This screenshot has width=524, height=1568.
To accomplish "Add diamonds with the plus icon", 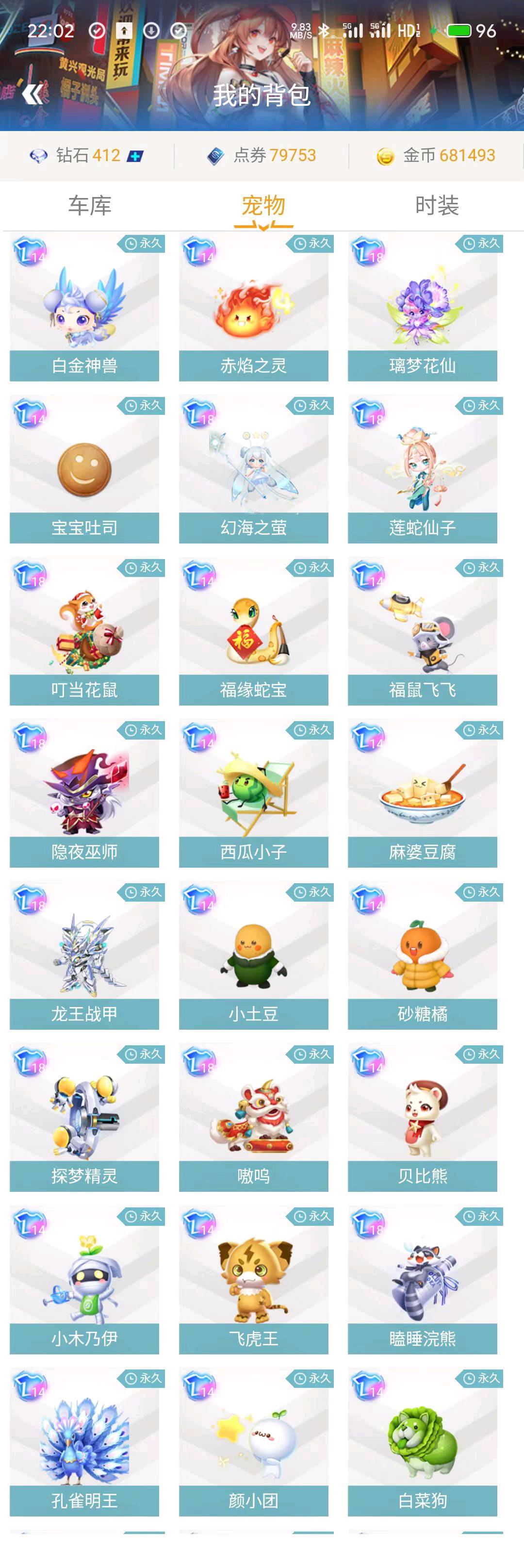I will click(x=134, y=156).
